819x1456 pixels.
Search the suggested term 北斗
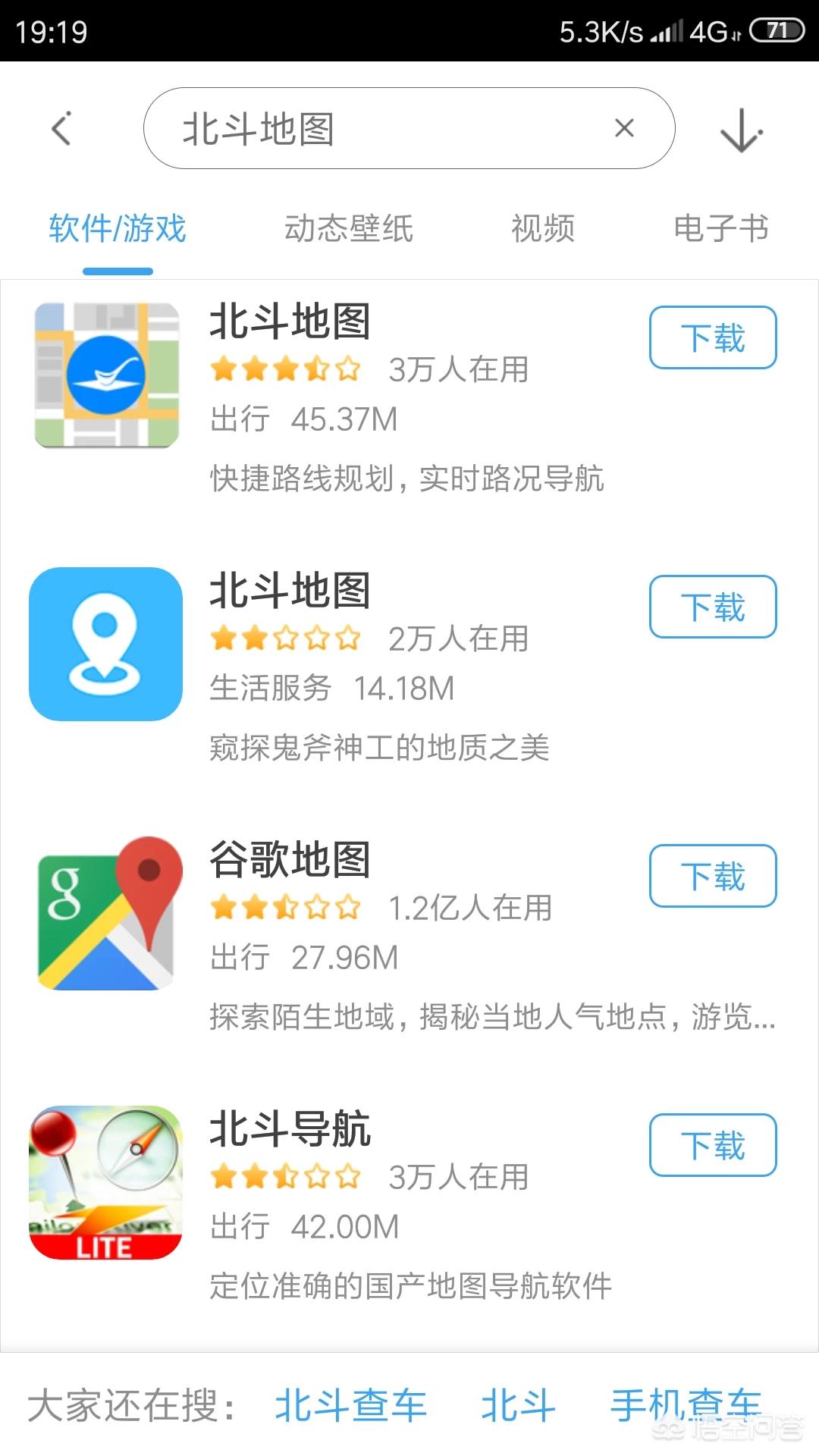[x=518, y=1405]
